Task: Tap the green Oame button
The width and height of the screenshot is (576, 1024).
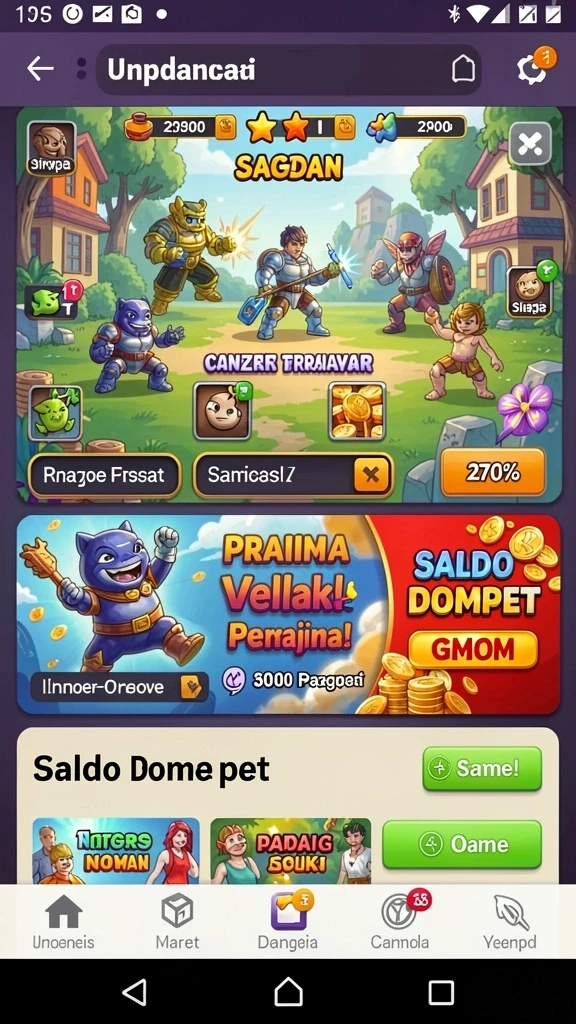Action: pos(462,844)
